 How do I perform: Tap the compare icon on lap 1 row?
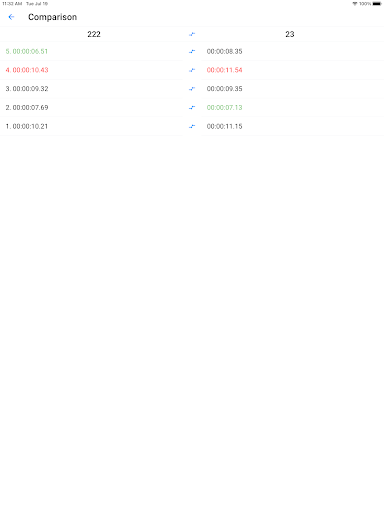pos(192,126)
